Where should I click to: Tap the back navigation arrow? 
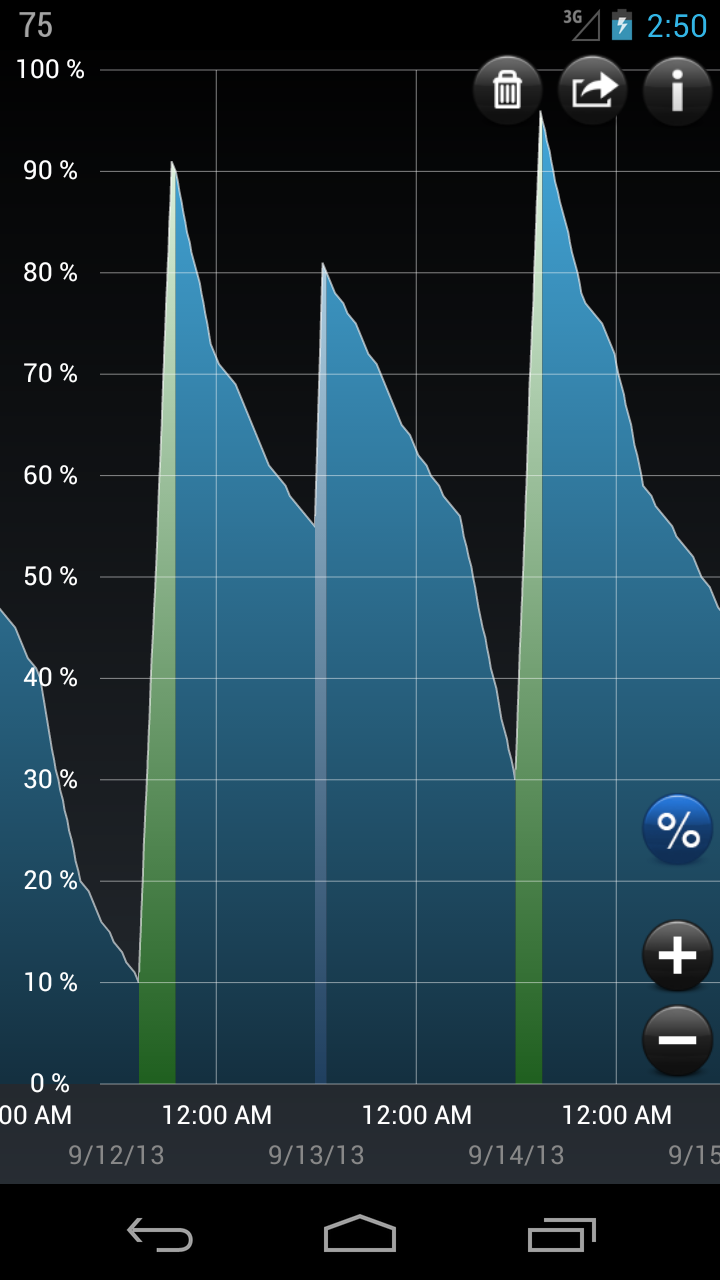[159, 1237]
